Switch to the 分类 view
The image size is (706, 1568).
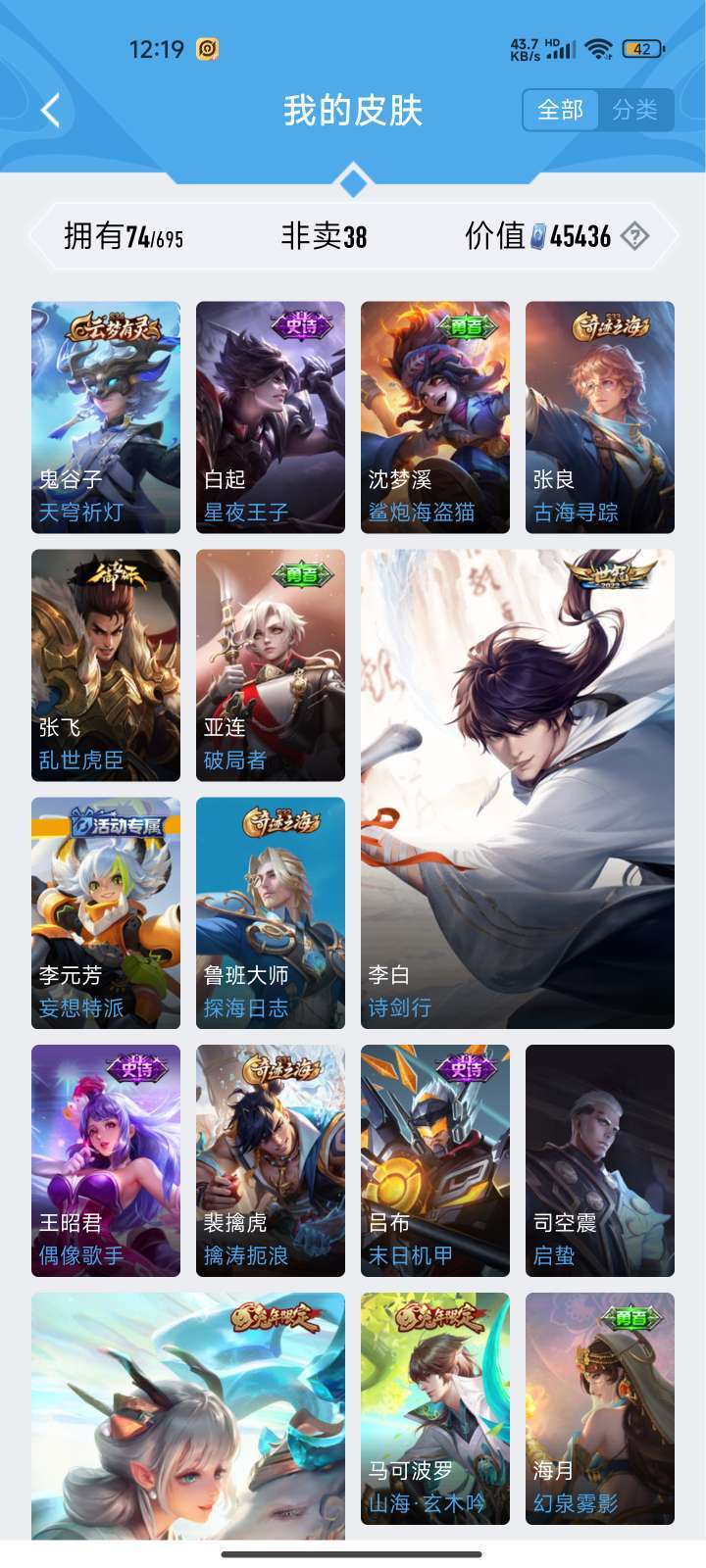click(x=635, y=110)
